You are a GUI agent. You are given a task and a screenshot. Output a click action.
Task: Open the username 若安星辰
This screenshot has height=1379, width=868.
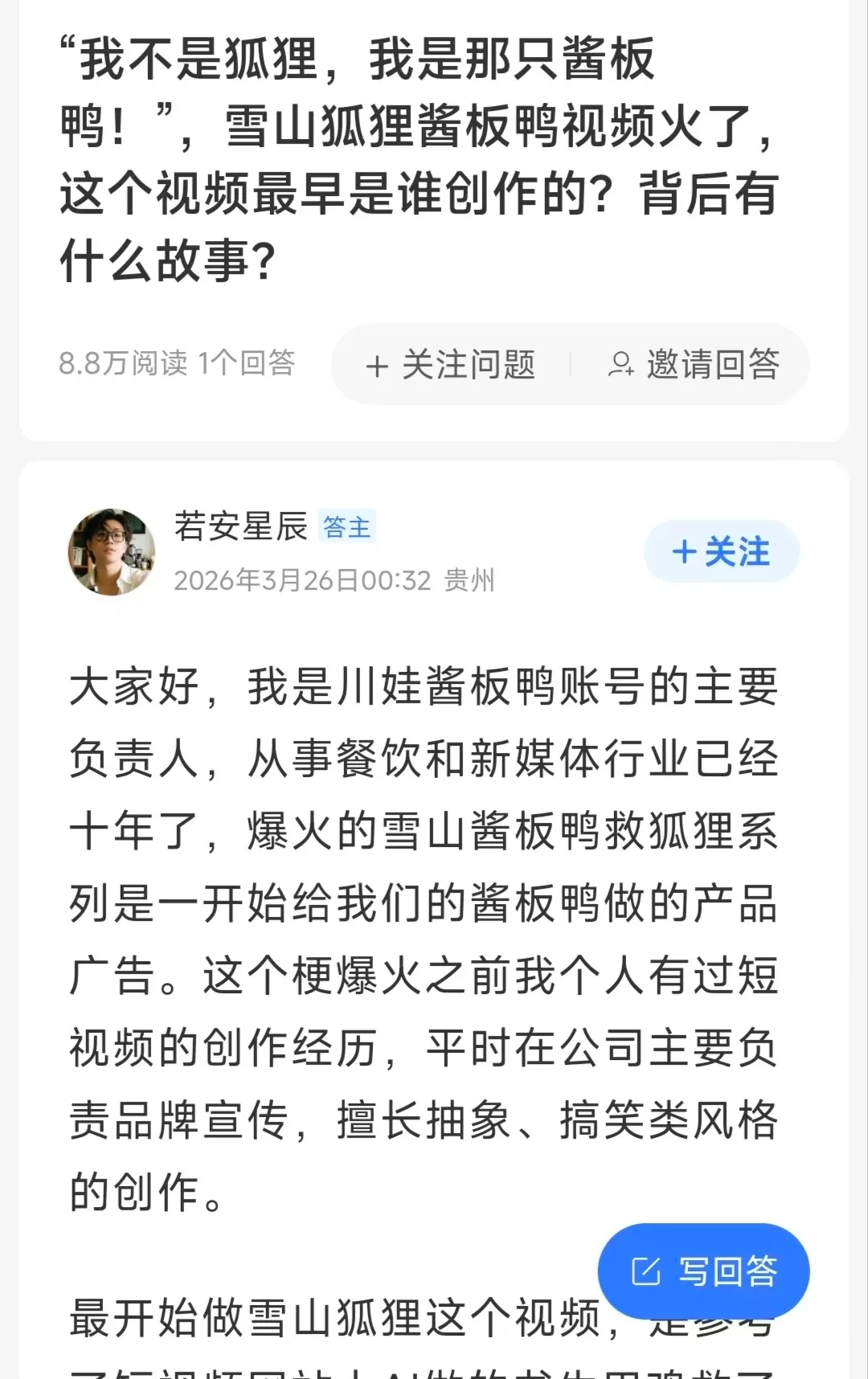241,527
